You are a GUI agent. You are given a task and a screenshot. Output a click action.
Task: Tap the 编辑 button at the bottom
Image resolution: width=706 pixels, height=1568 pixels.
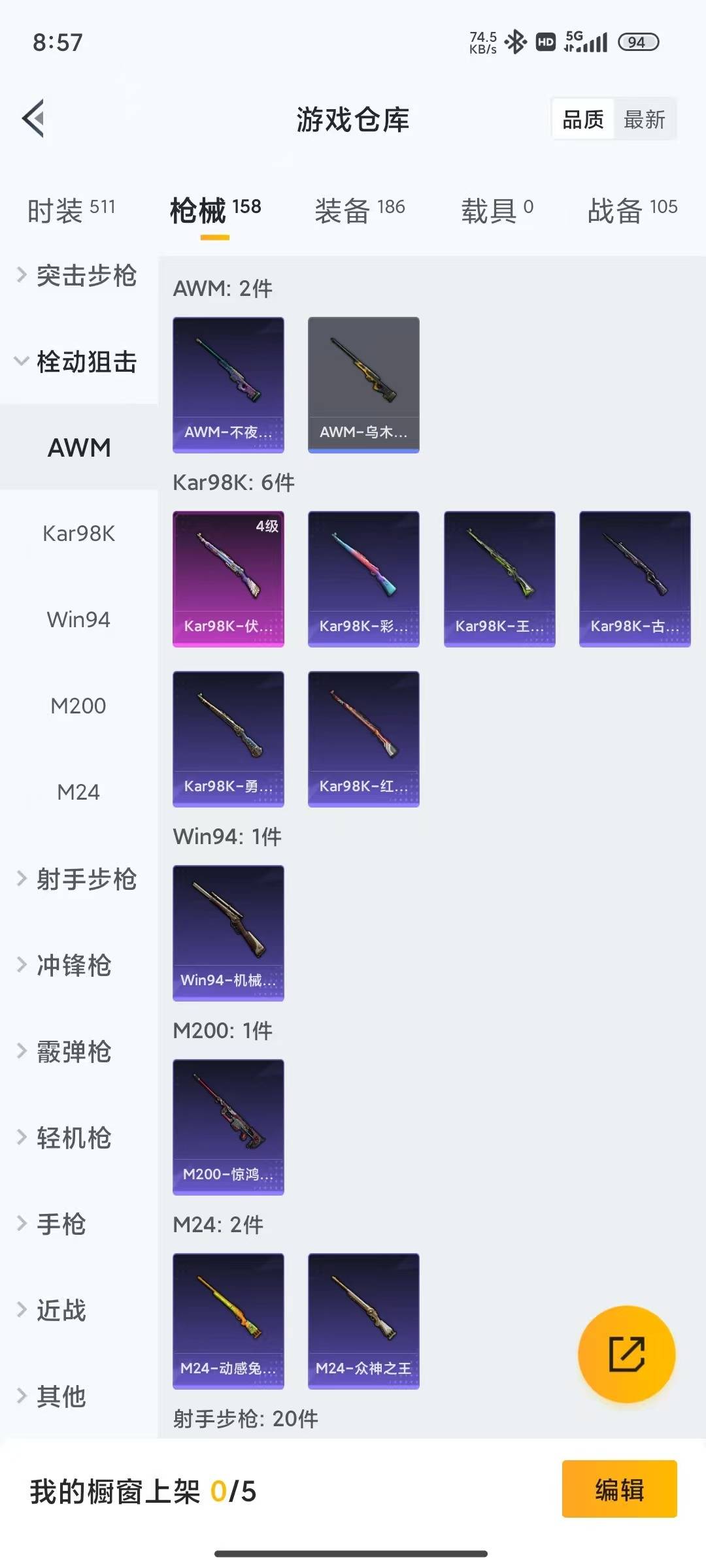[x=618, y=1492]
